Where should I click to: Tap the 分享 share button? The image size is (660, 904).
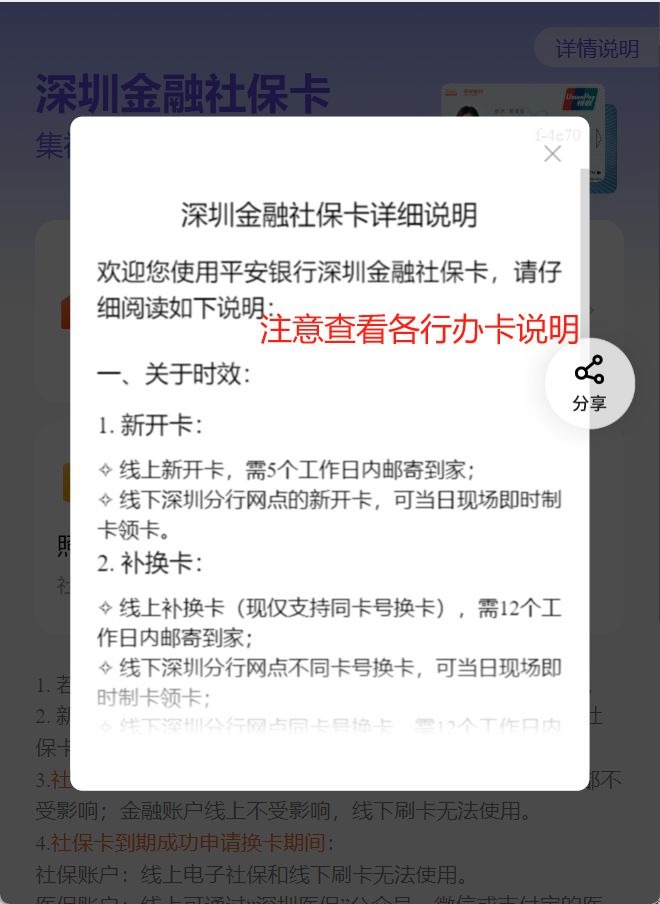coord(589,384)
